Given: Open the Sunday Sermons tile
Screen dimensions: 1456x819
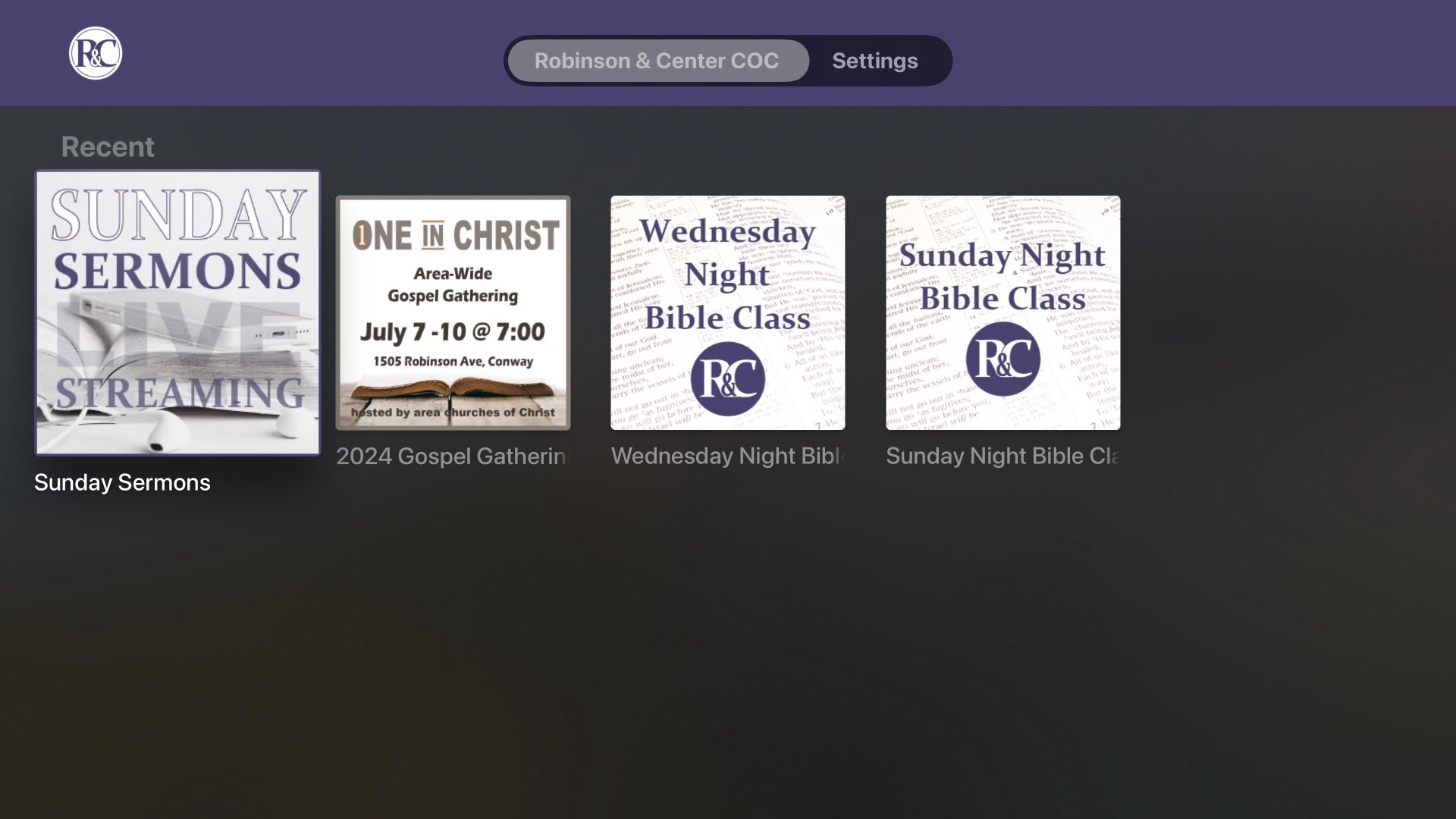Looking at the screenshot, I should (177, 312).
